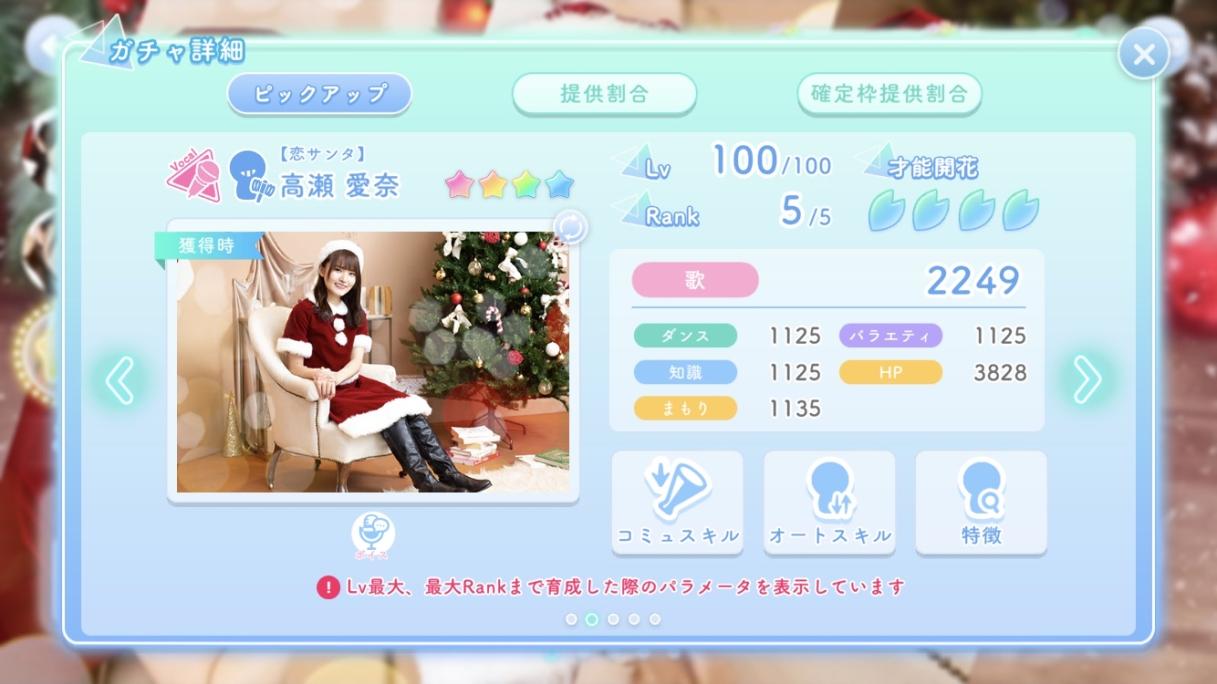
Task: Close the ガチャ詳細 dialog
Action: pos(1144,54)
